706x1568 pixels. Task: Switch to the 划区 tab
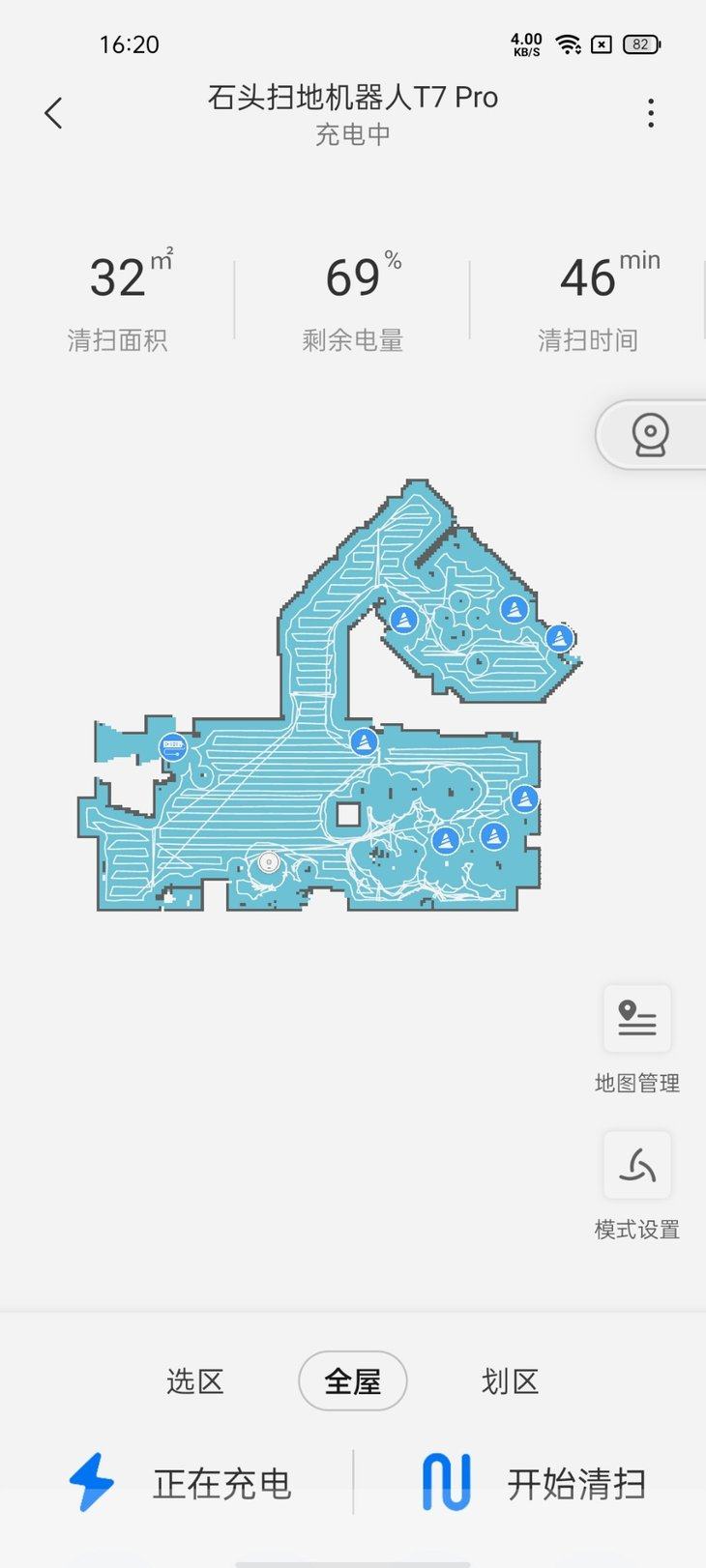(x=510, y=1381)
